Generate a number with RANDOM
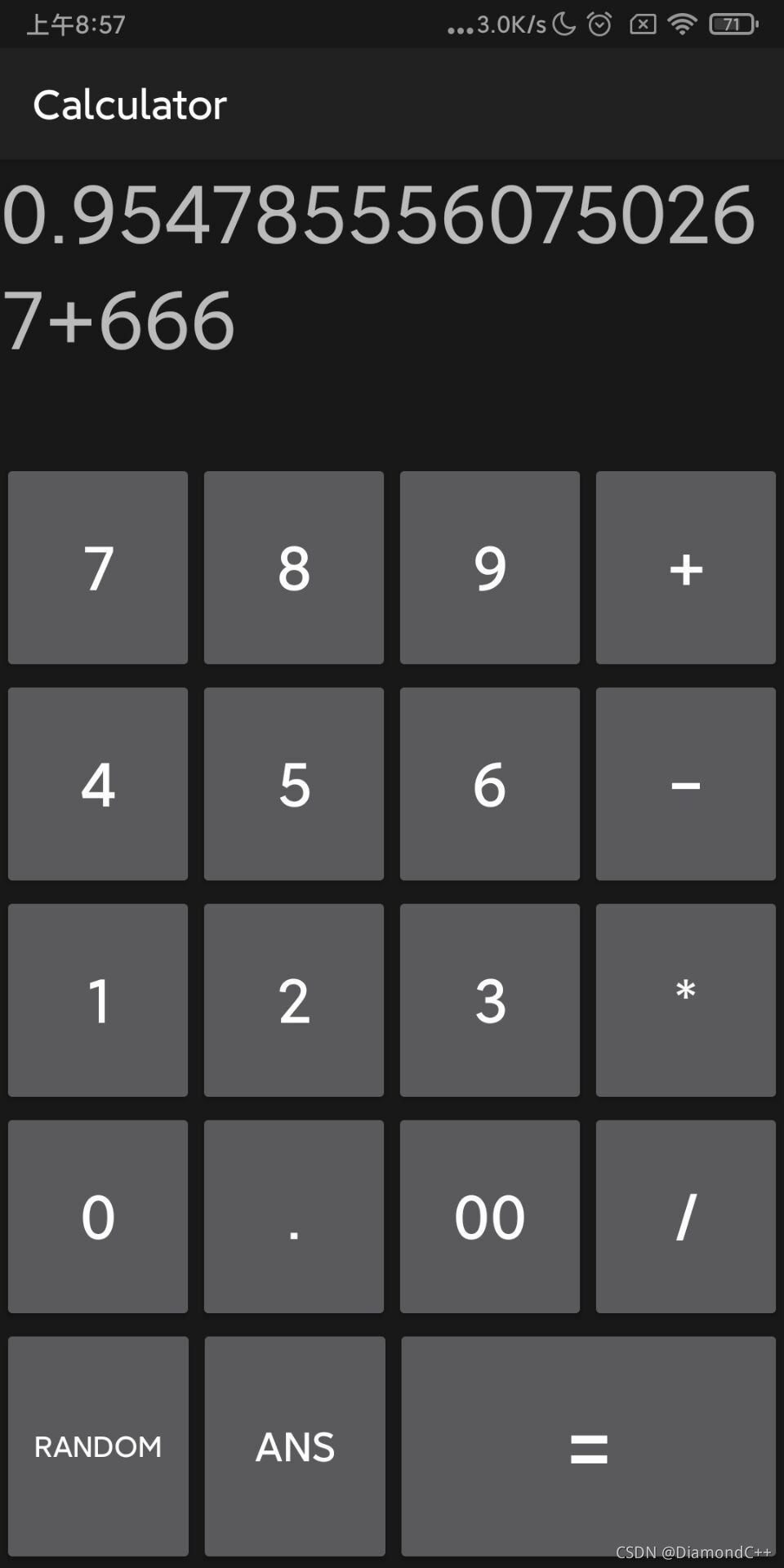Viewport: 784px width, 1568px height. 98,1446
